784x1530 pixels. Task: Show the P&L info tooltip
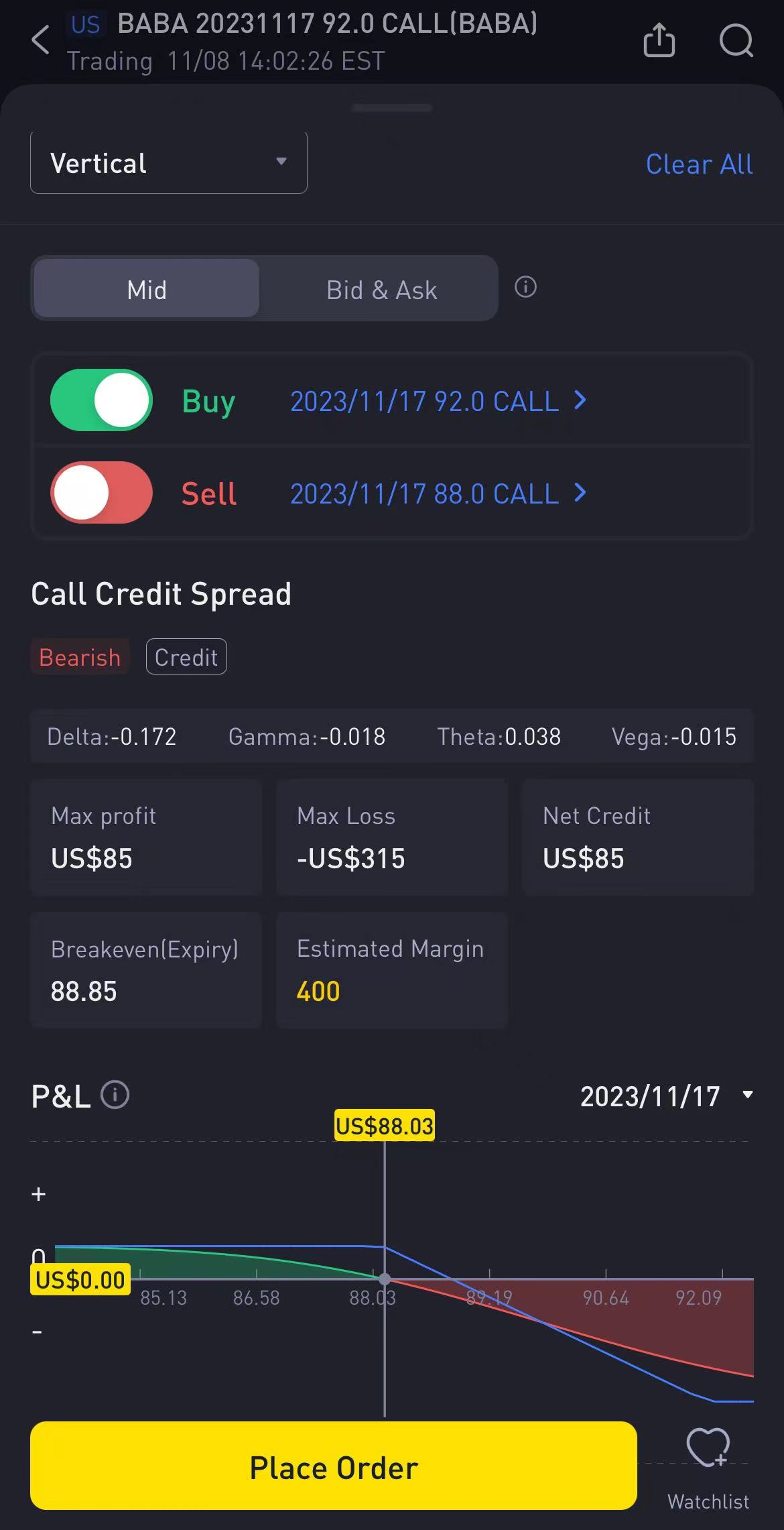[x=115, y=1095]
